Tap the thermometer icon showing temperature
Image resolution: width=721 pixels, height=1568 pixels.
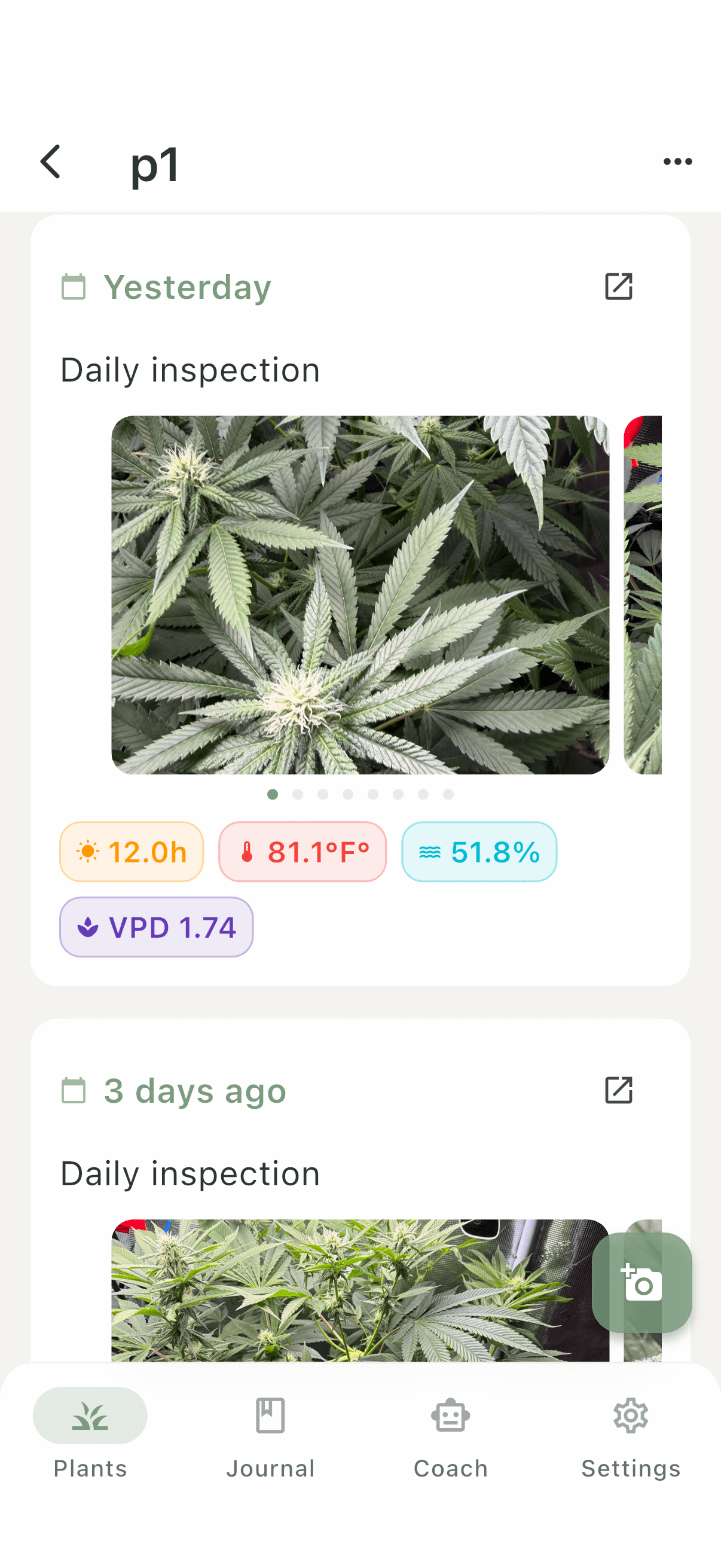249,852
